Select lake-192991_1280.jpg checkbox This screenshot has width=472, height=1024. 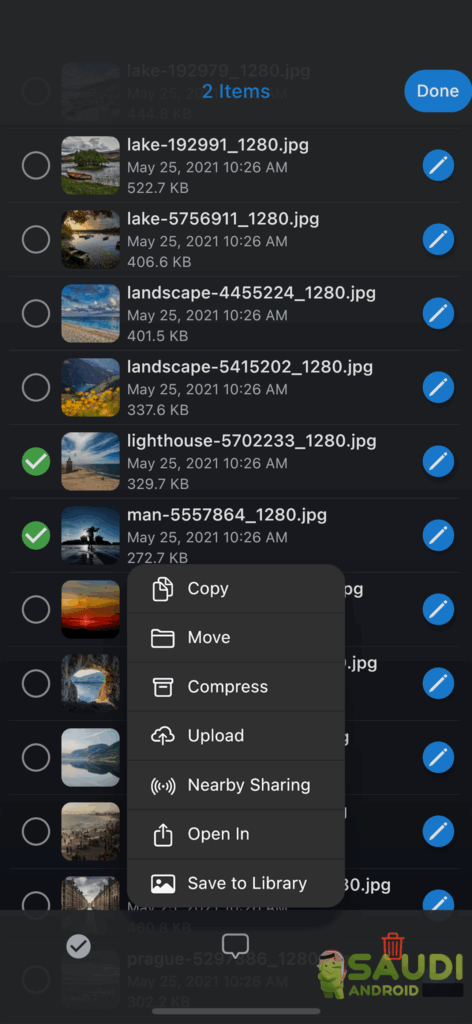pos(36,165)
